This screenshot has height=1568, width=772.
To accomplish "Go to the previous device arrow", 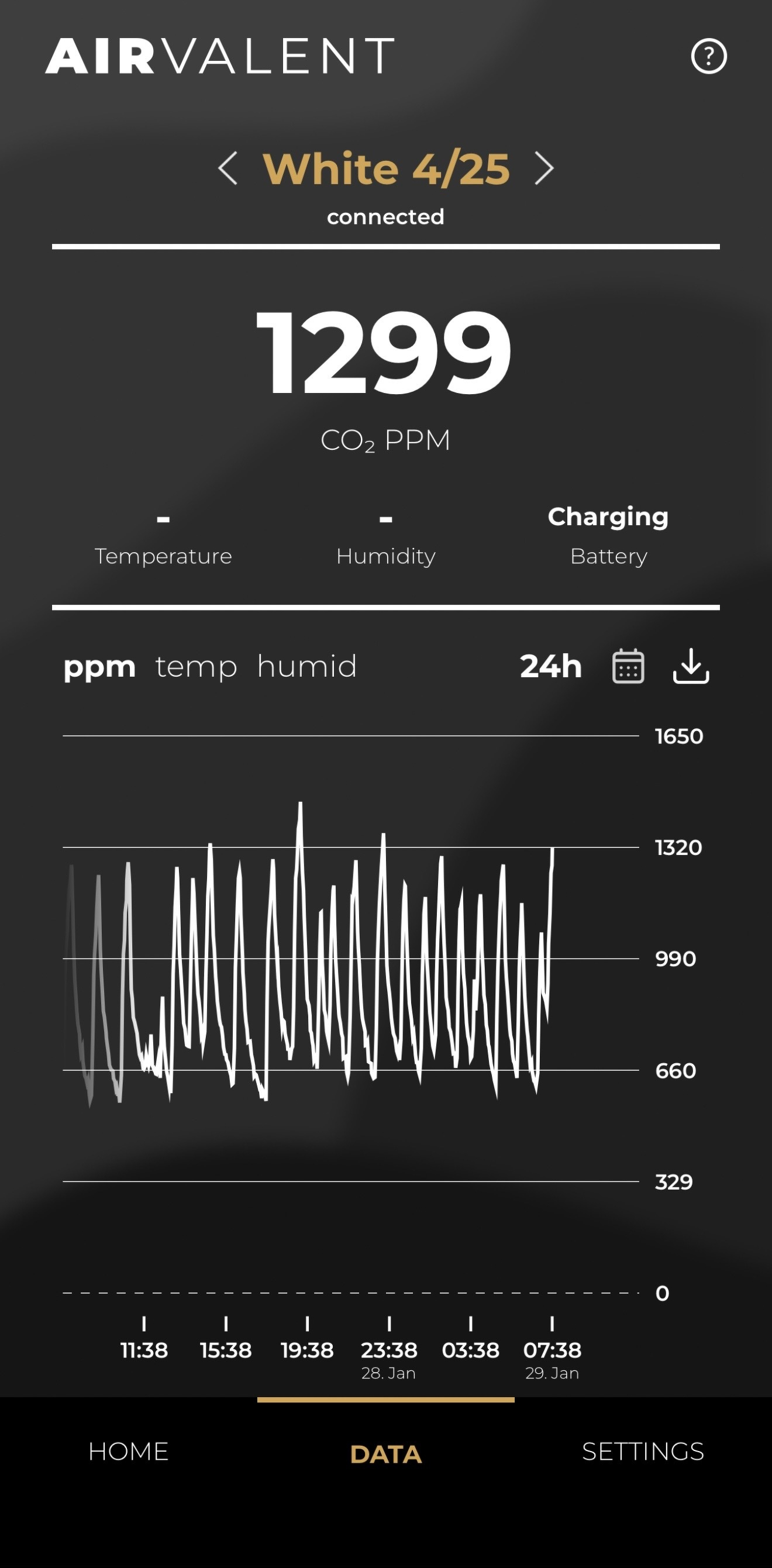I will (228, 168).
